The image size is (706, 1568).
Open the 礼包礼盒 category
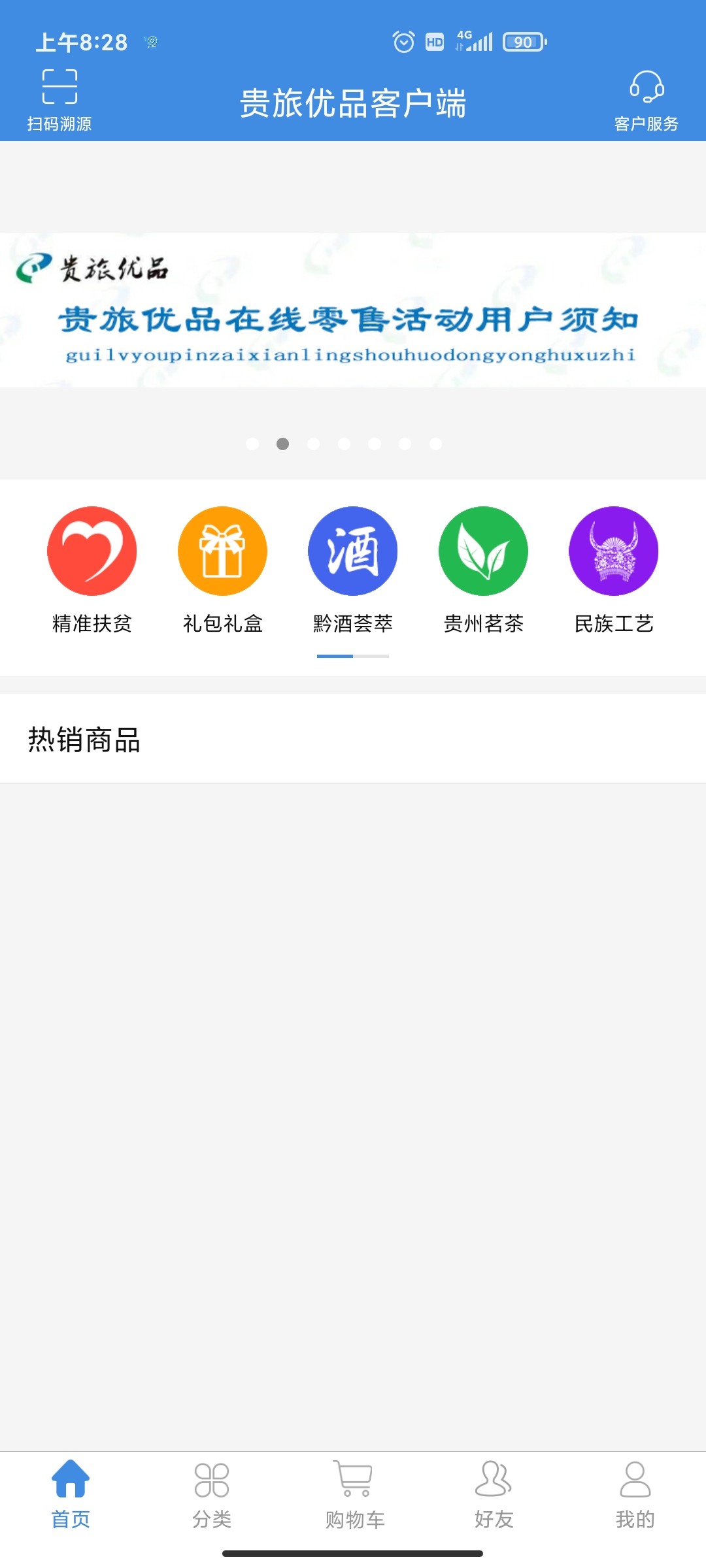[222, 568]
